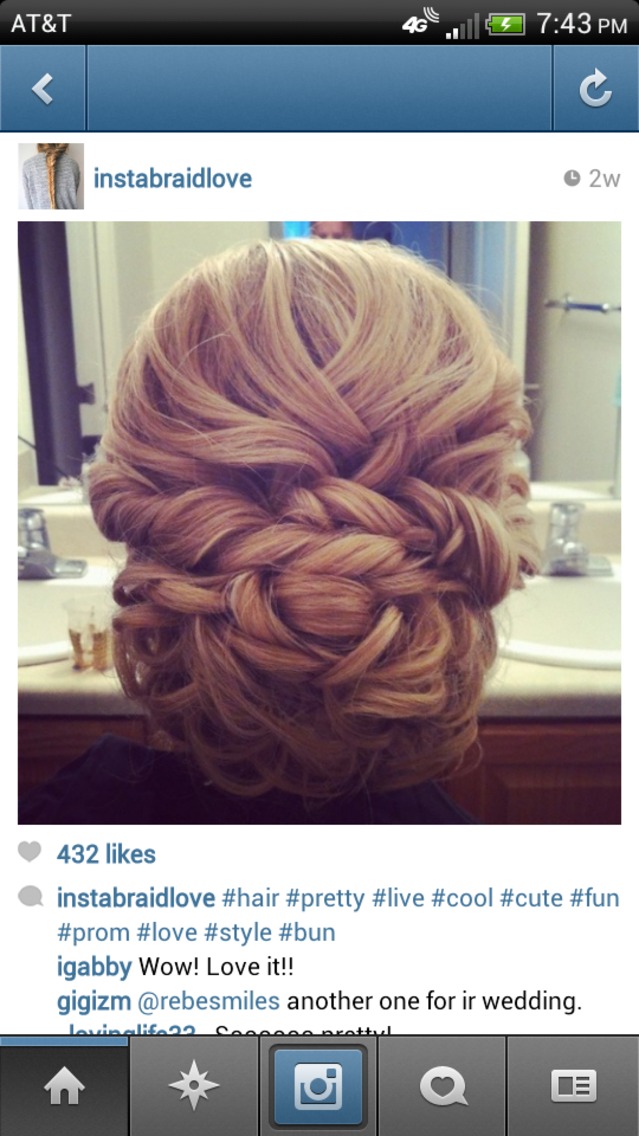Viewport: 639px width, 1136px height.
Task: Switch to the activity news tab
Action: [444, 1087]
